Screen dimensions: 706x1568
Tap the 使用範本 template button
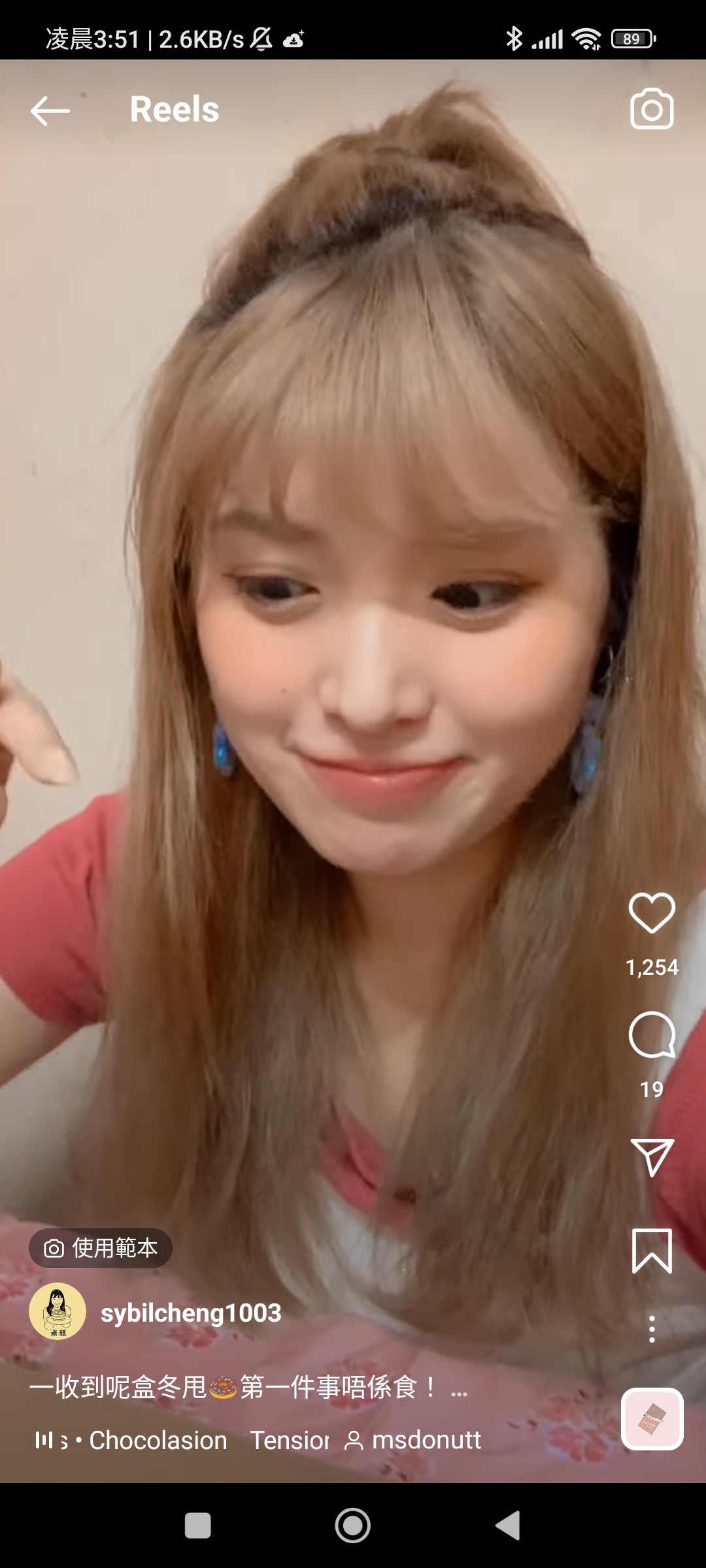click(x=101, y=1248)
